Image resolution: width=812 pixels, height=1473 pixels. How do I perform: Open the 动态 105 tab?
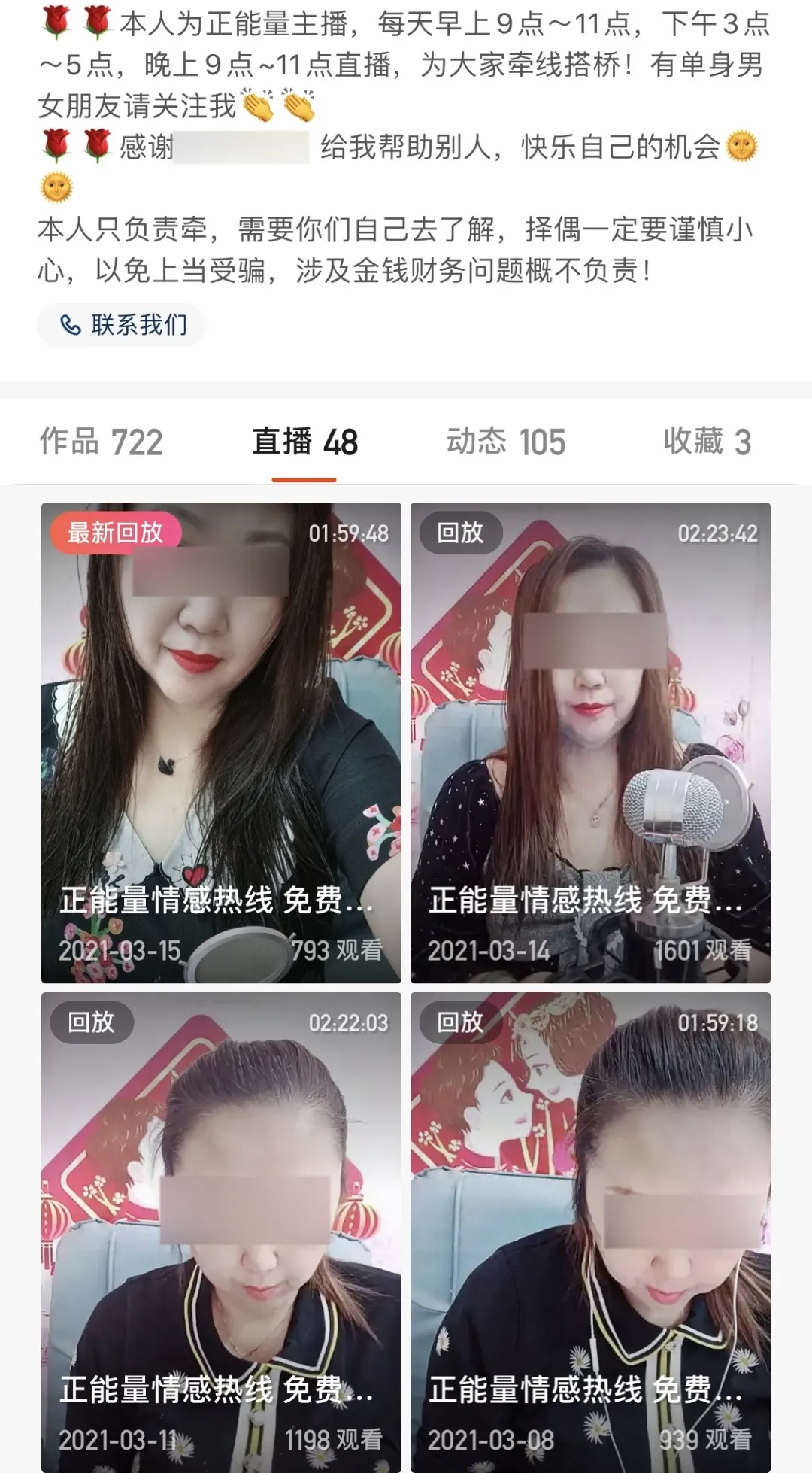505,442
